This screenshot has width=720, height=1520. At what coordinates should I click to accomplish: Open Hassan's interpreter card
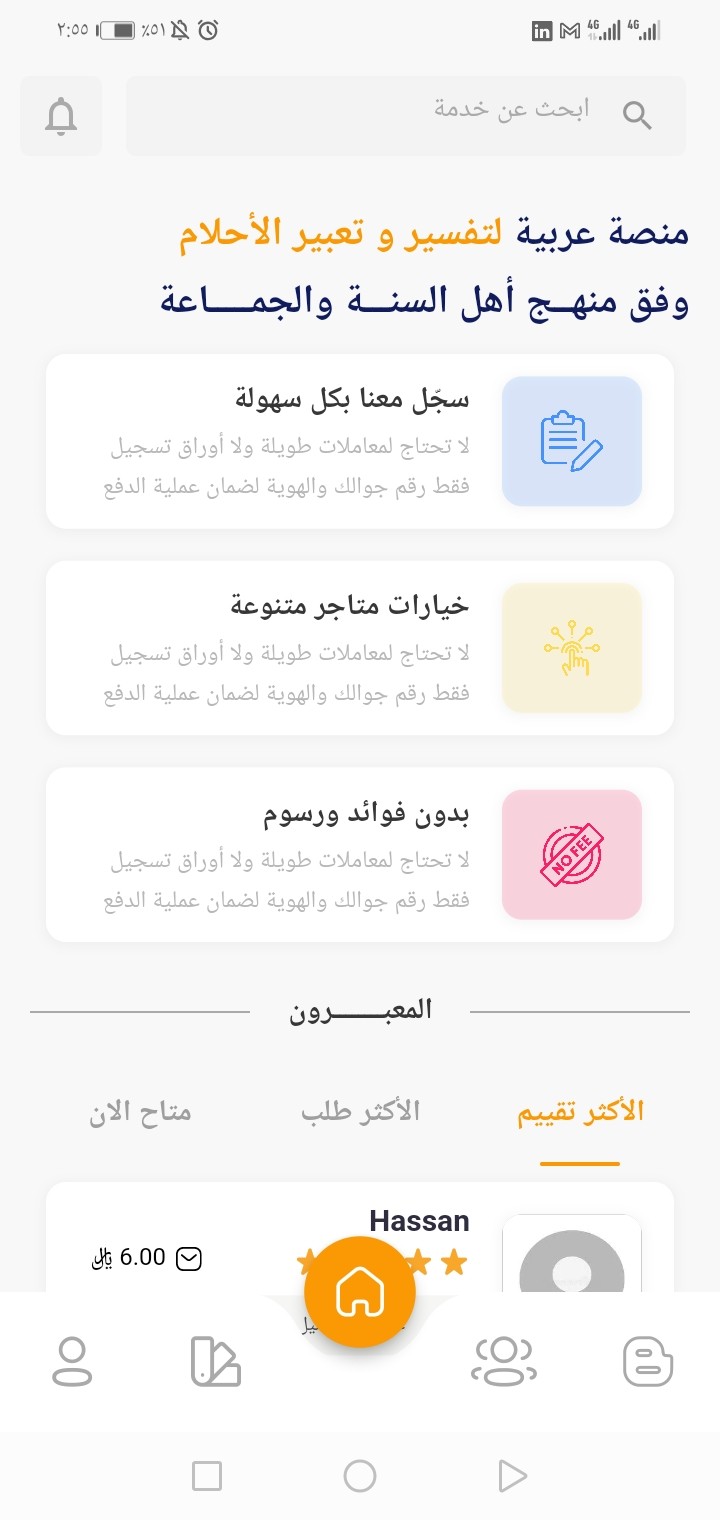click(360, 1237)
